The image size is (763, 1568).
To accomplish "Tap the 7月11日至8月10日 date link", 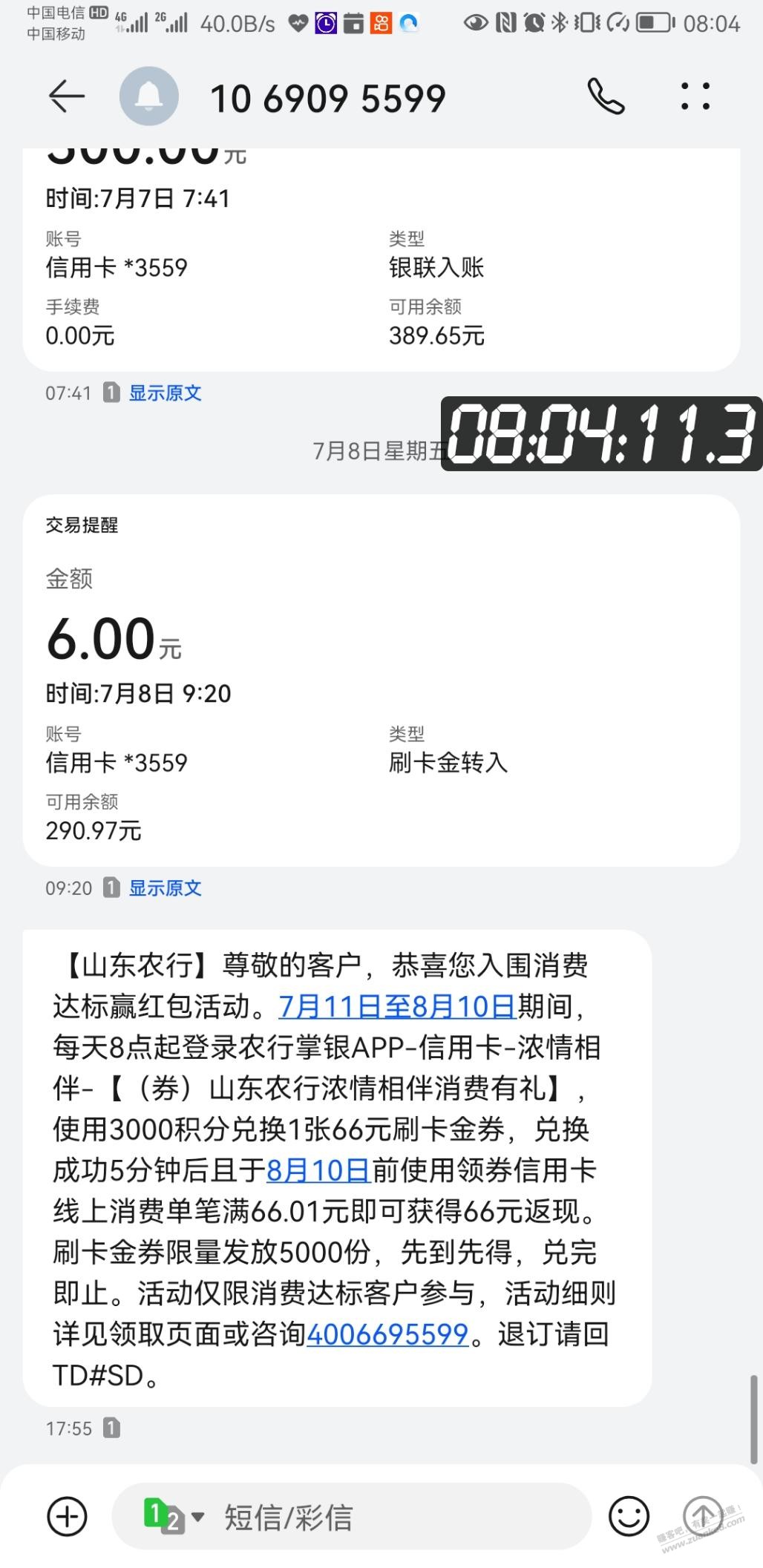I will [397, 1006].
